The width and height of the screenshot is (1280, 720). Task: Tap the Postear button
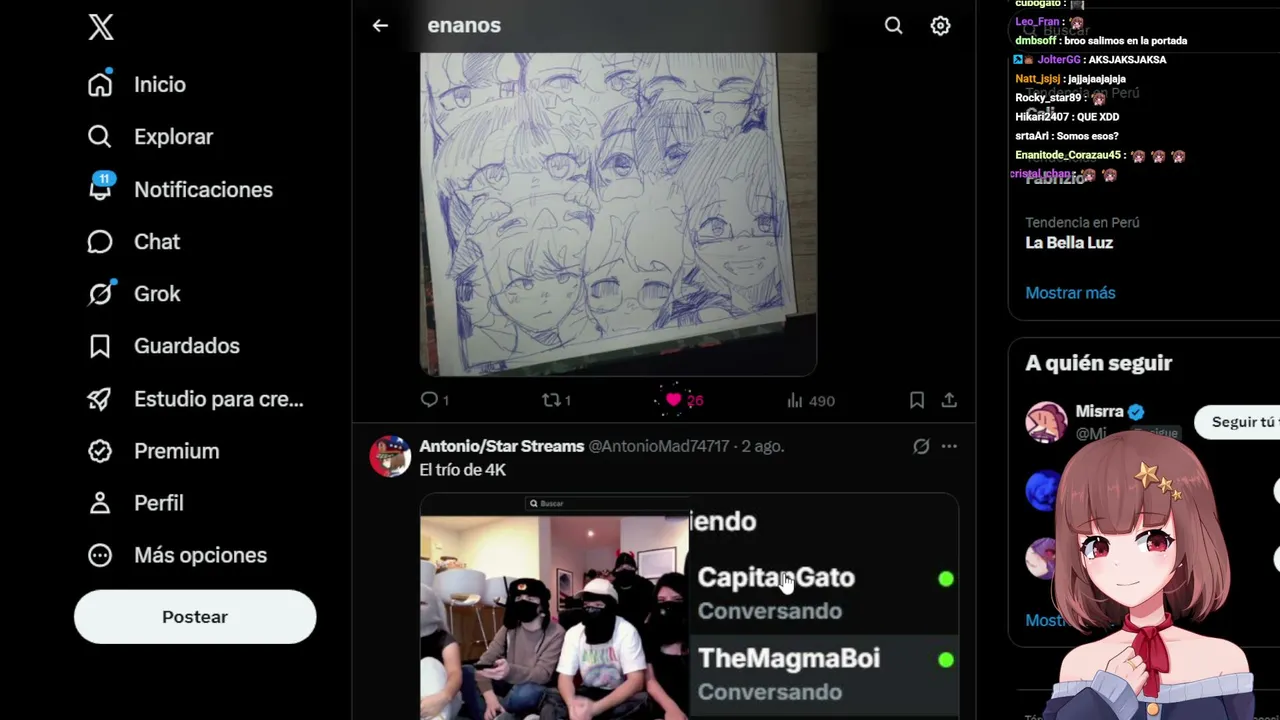coord(195,617)
